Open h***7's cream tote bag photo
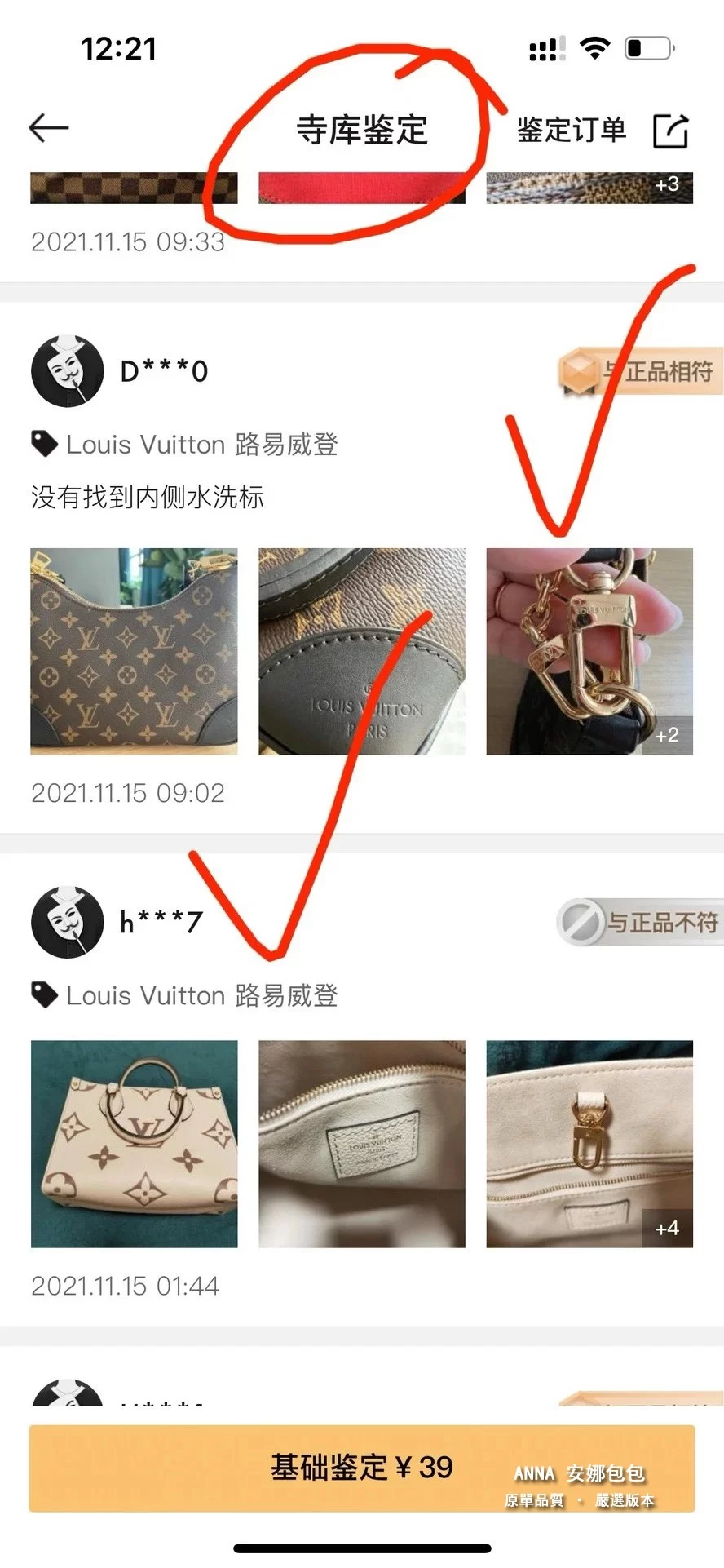The height and width of the screenshot is (1568, 724). pos(135,1144)
